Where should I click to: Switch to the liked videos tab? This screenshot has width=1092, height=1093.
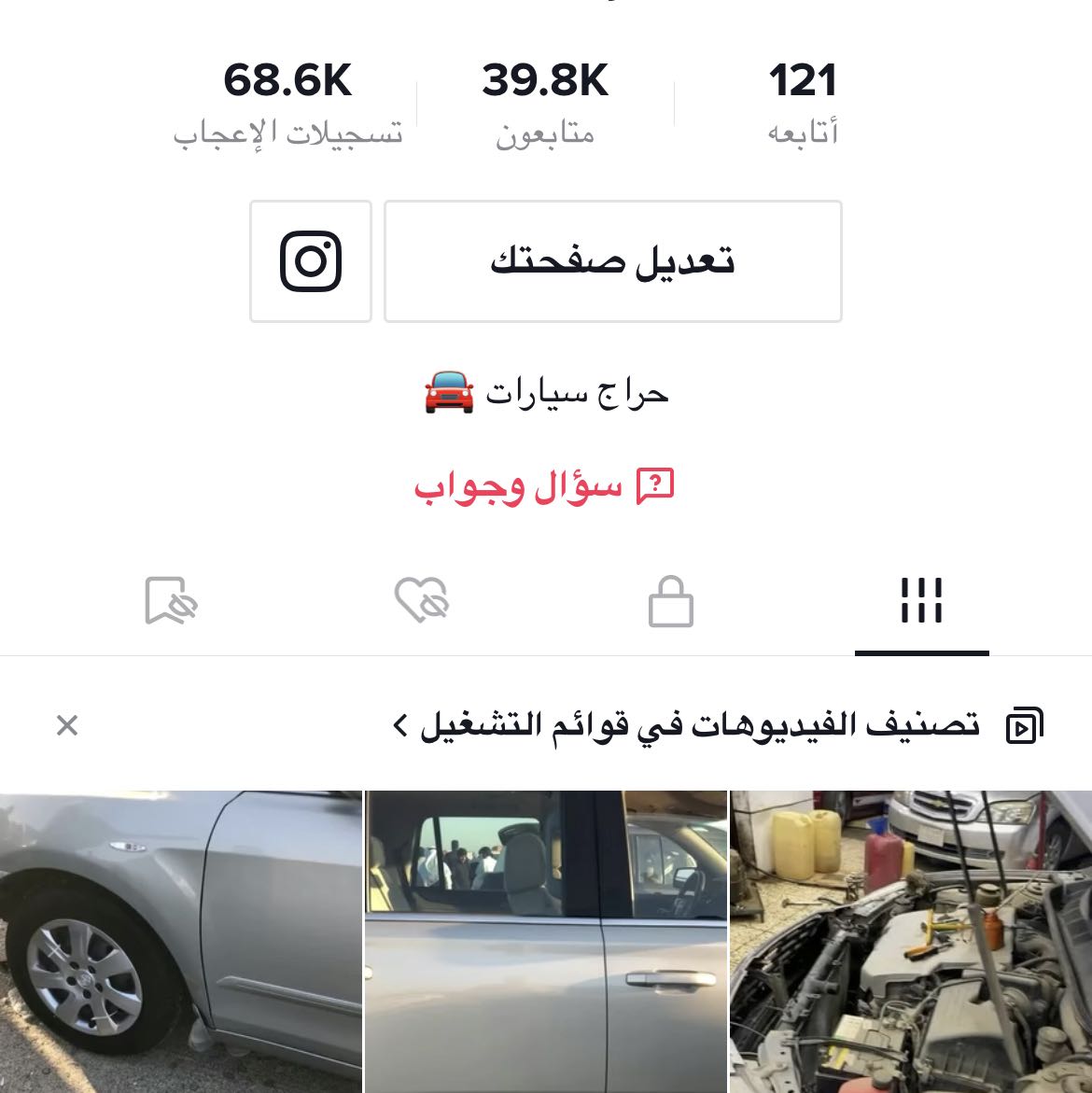[x=422, y=600]
